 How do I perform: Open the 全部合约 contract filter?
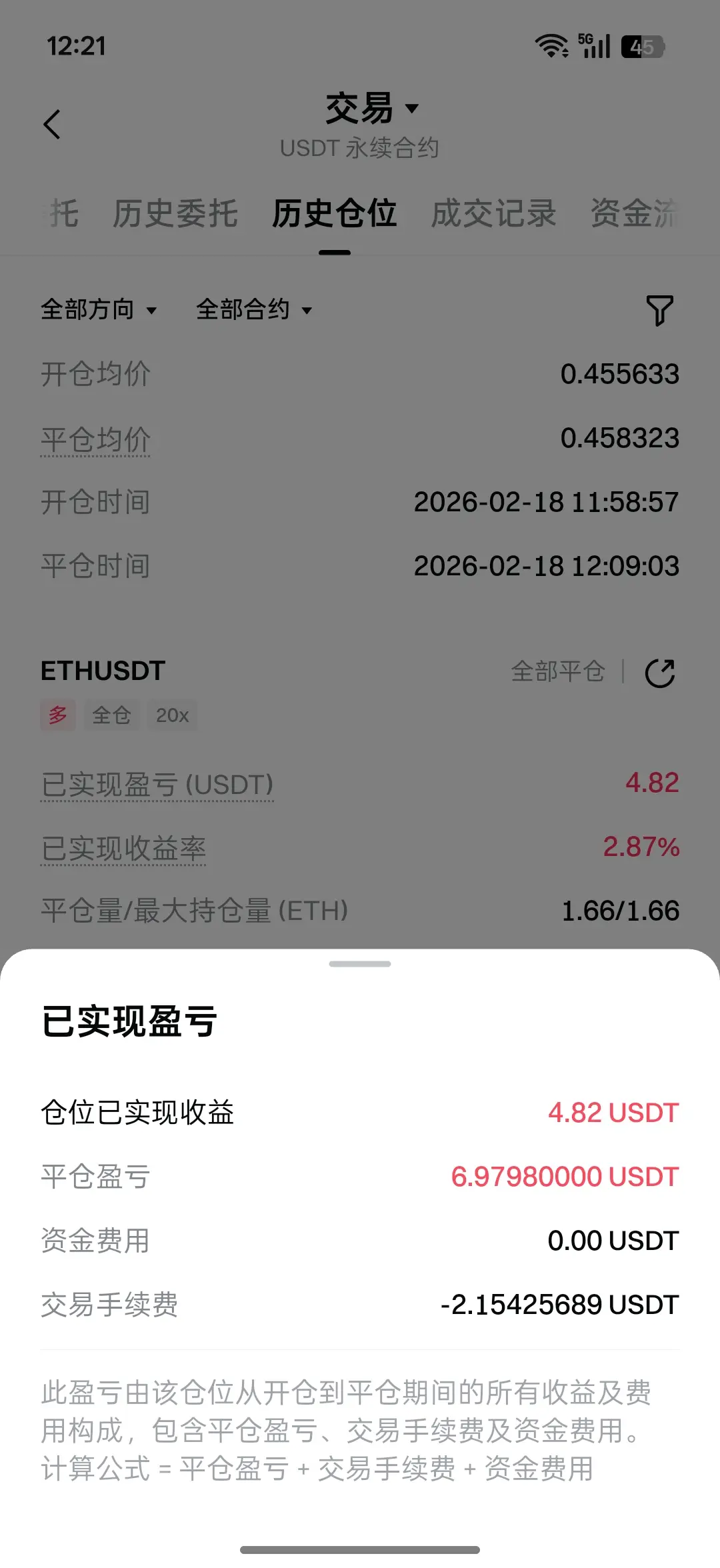(254, 310)
